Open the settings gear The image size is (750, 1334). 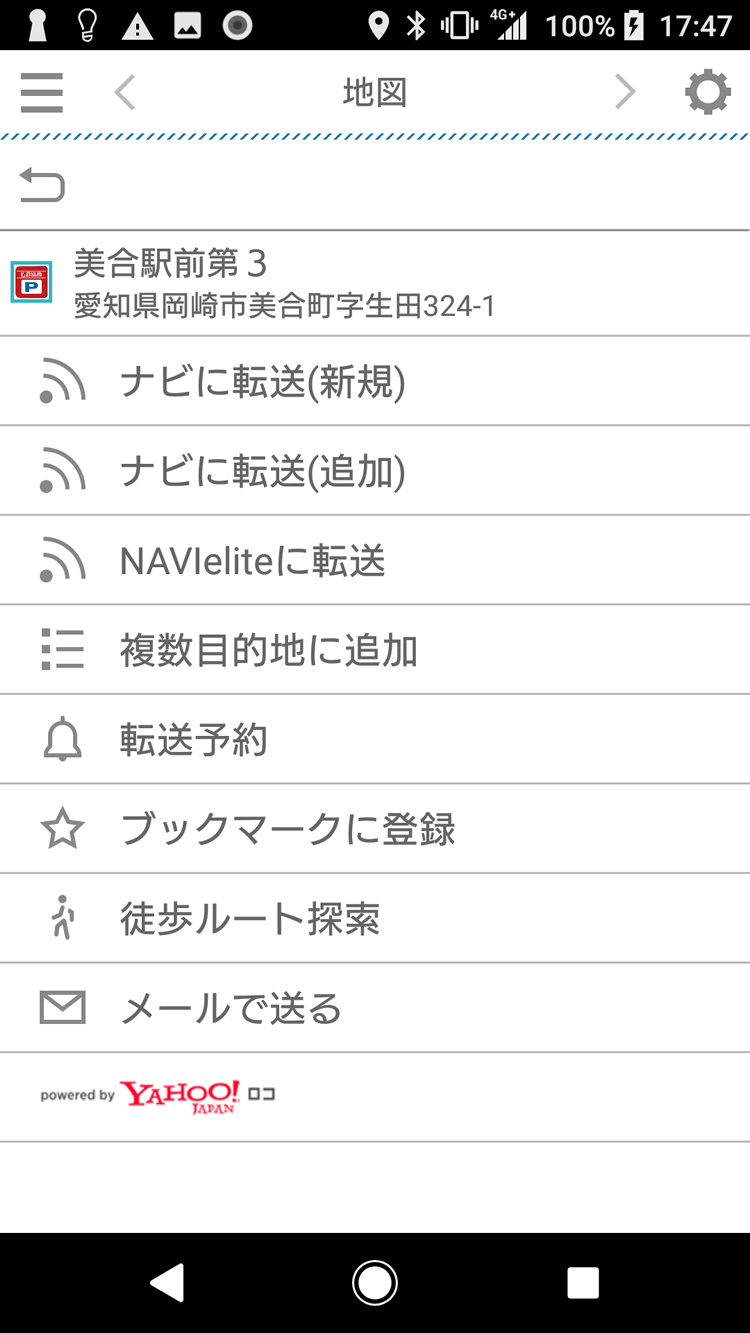pyautogui.click(x=708, y=93)
